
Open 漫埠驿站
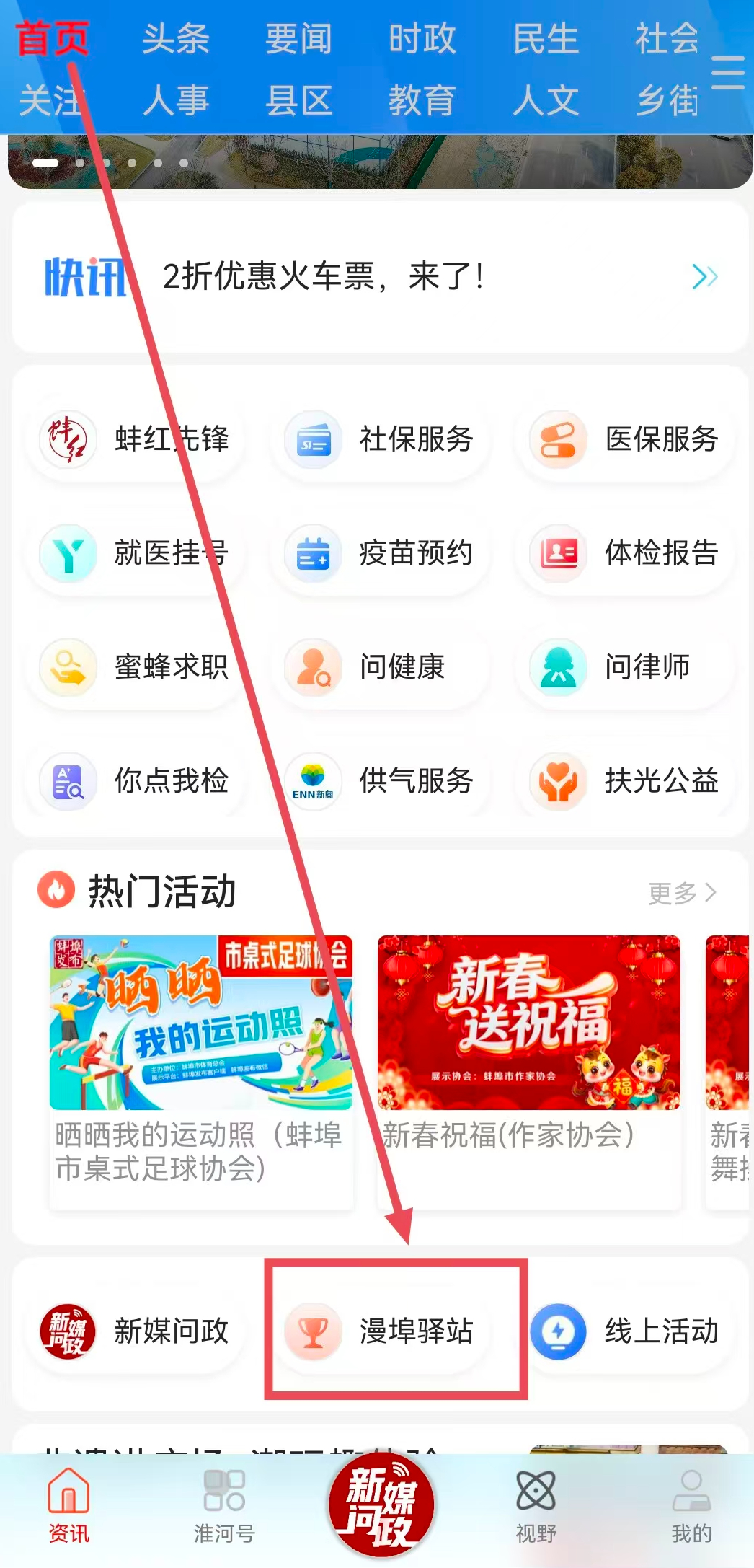pyautogui.click(x=395, y=1331)
